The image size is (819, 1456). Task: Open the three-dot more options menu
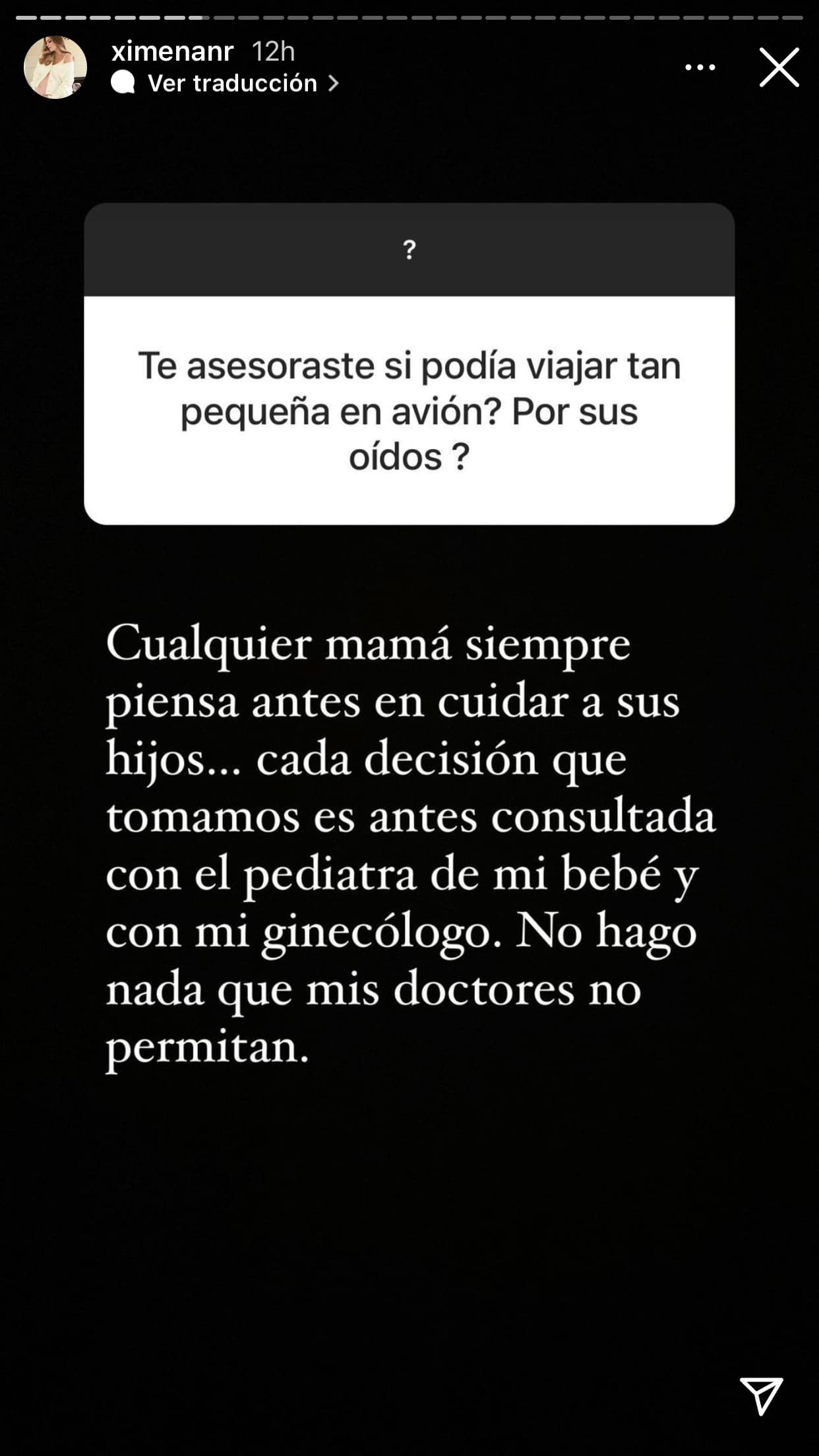pos(701,67)
